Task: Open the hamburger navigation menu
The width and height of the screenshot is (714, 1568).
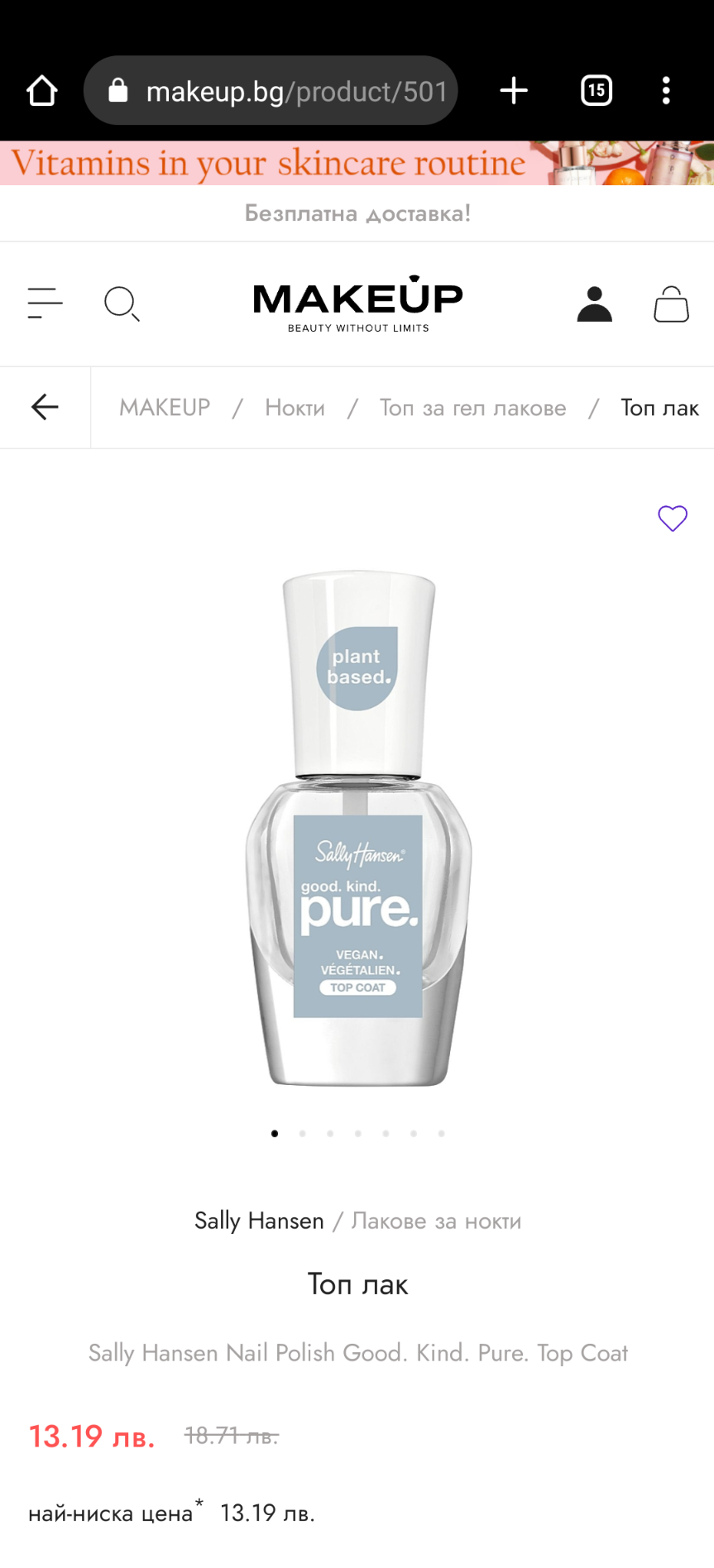Action: pos(45,304)
